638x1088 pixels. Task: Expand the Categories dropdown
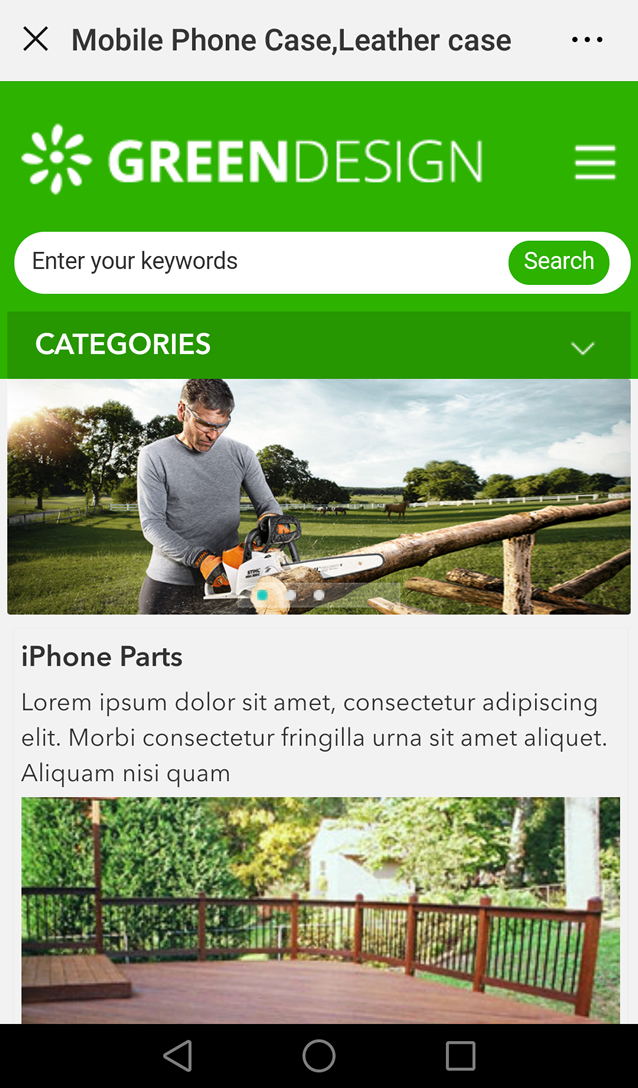(x=582, y=347)
